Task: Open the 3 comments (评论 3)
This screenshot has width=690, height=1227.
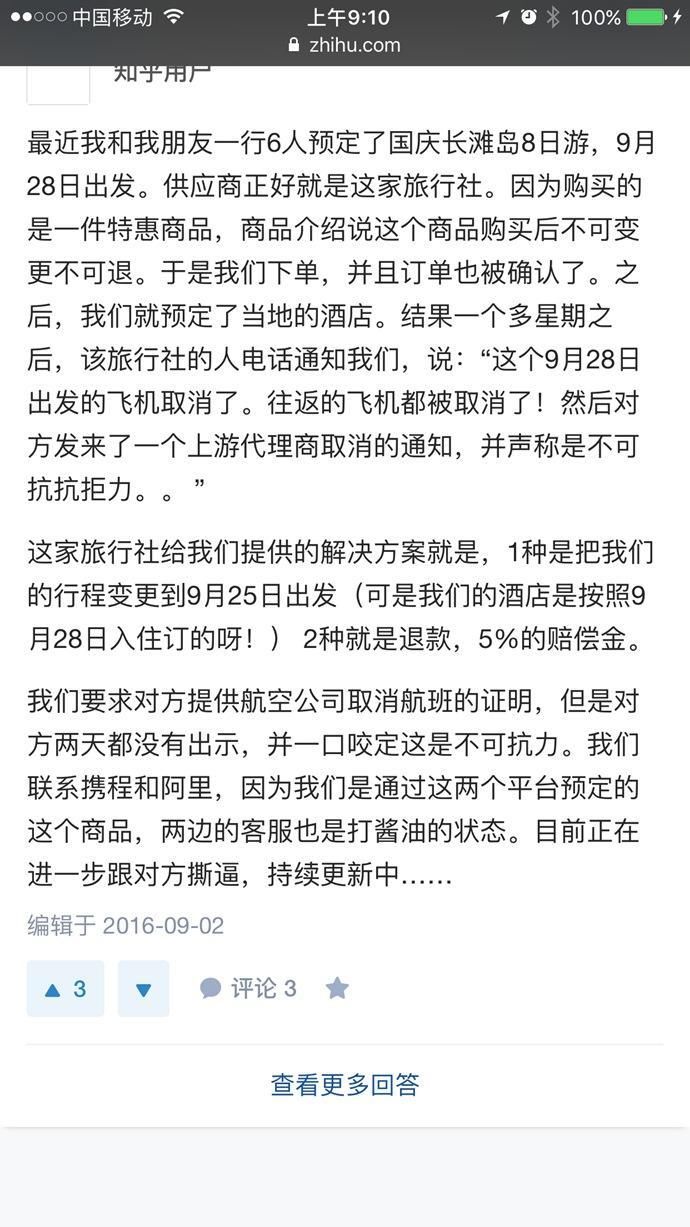Action: pos(248,989)
